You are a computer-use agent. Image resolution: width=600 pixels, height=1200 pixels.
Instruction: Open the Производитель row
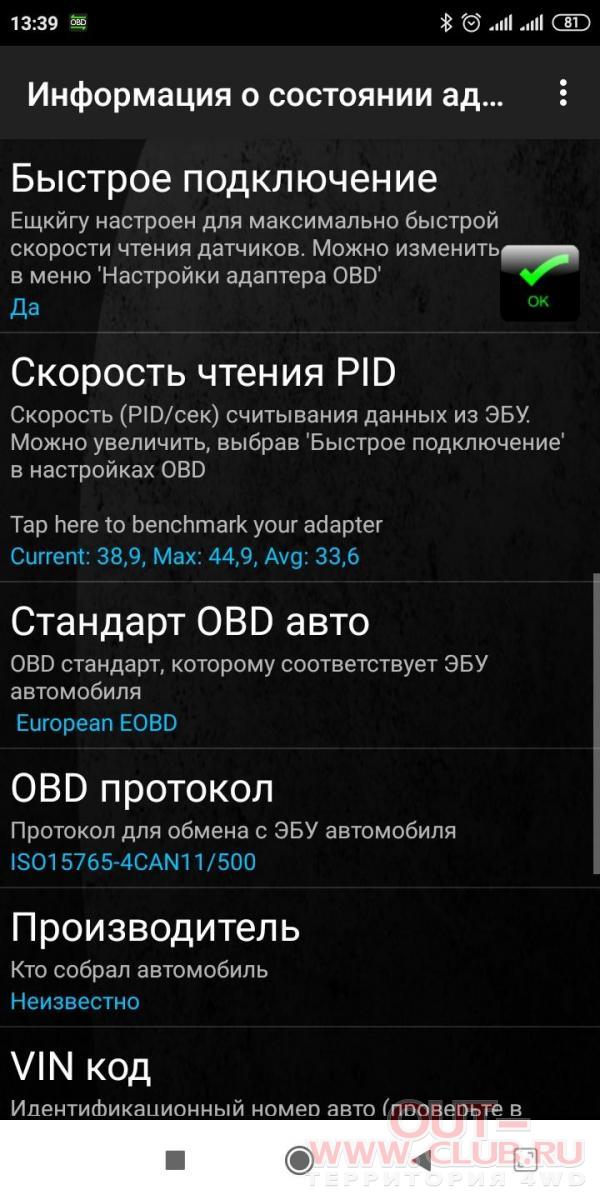tap(300, 957)
